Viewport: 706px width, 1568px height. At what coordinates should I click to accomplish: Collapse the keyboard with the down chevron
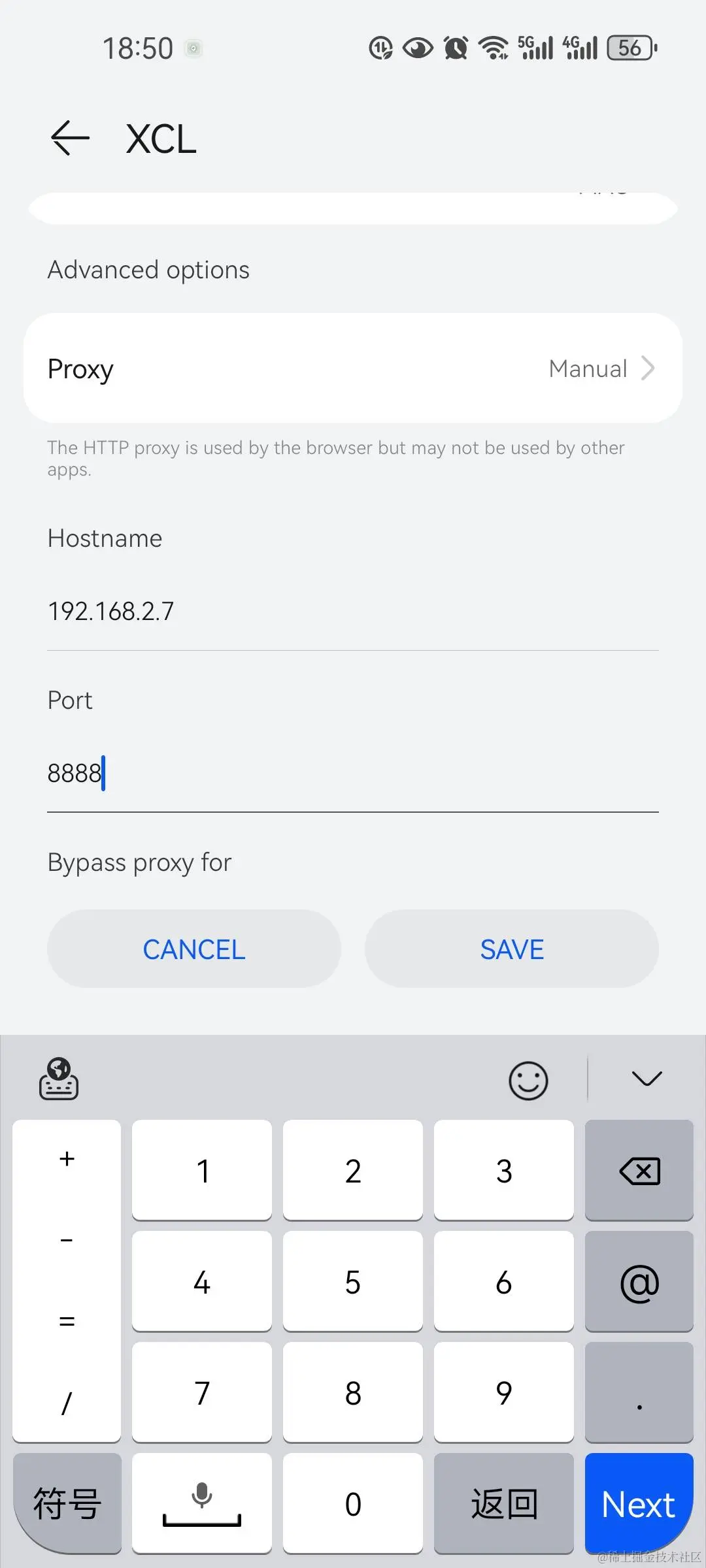coord(647,1079)
